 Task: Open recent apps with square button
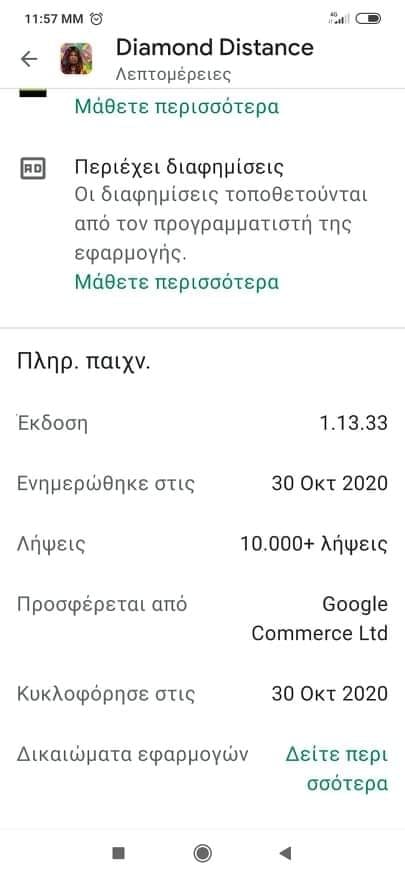118,853
